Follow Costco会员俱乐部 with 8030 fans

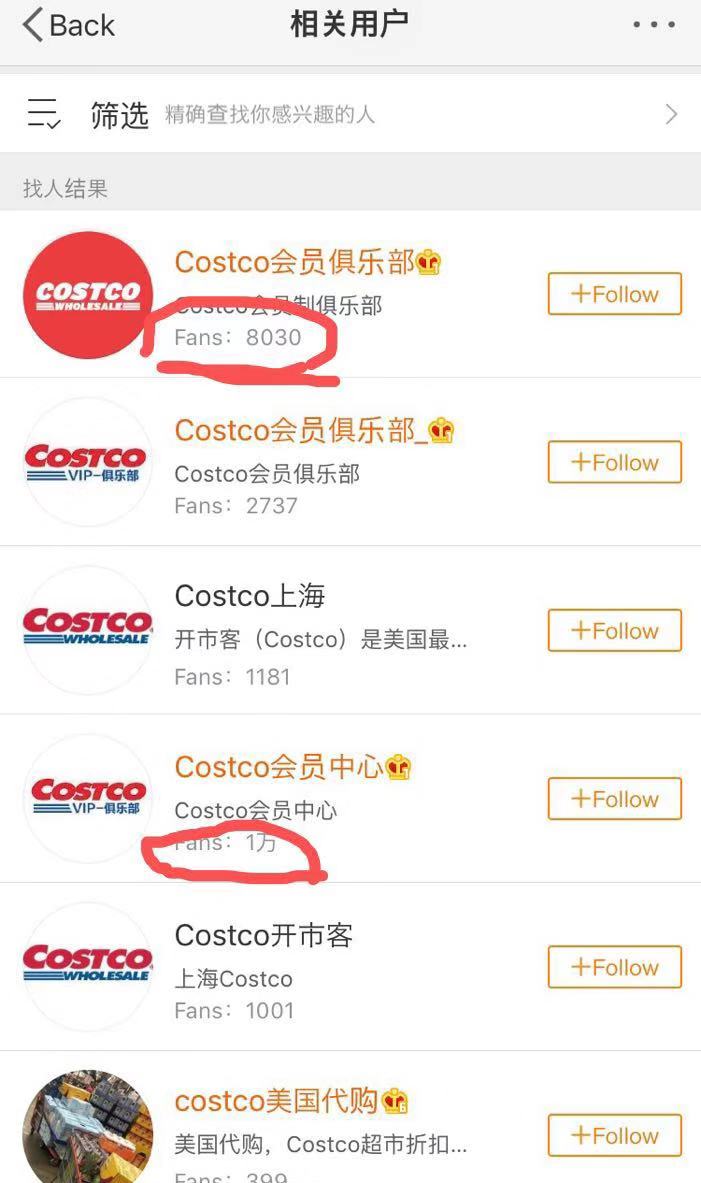614,294
